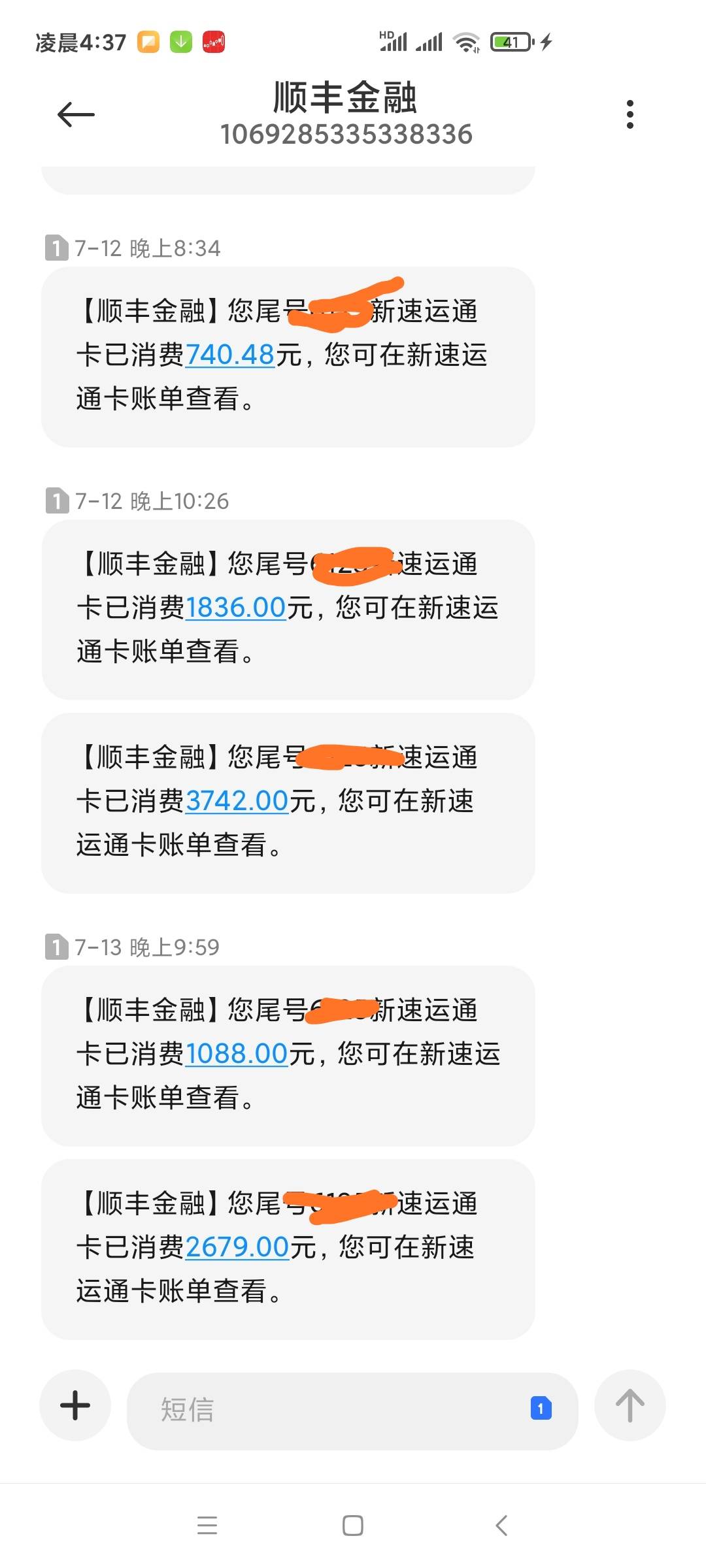Switch SIM card with blue 1 icon

click(x=541, y=1409)
